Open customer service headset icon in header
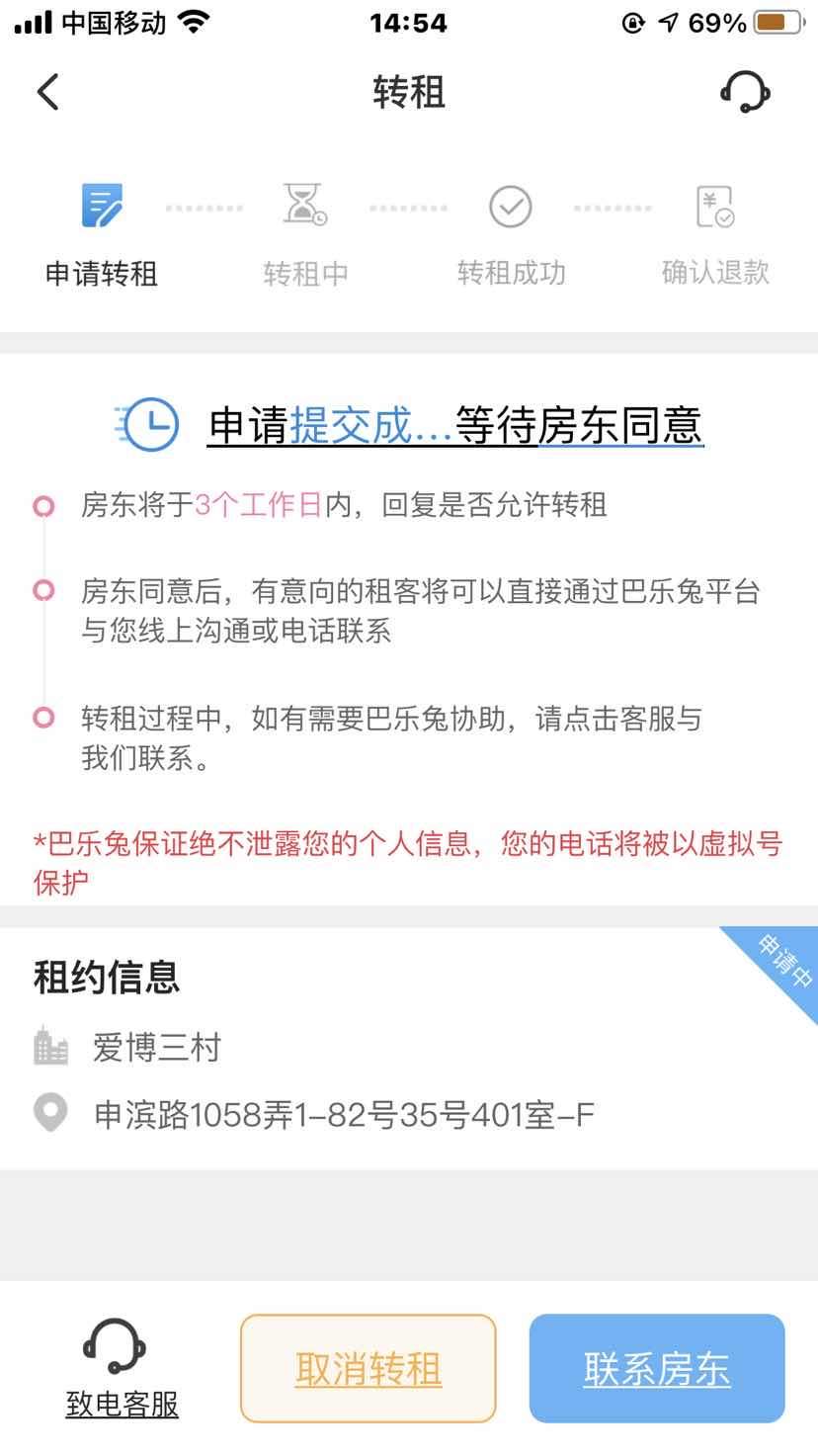This screenshot has width=818, height=1456. [x=745, y=92]
